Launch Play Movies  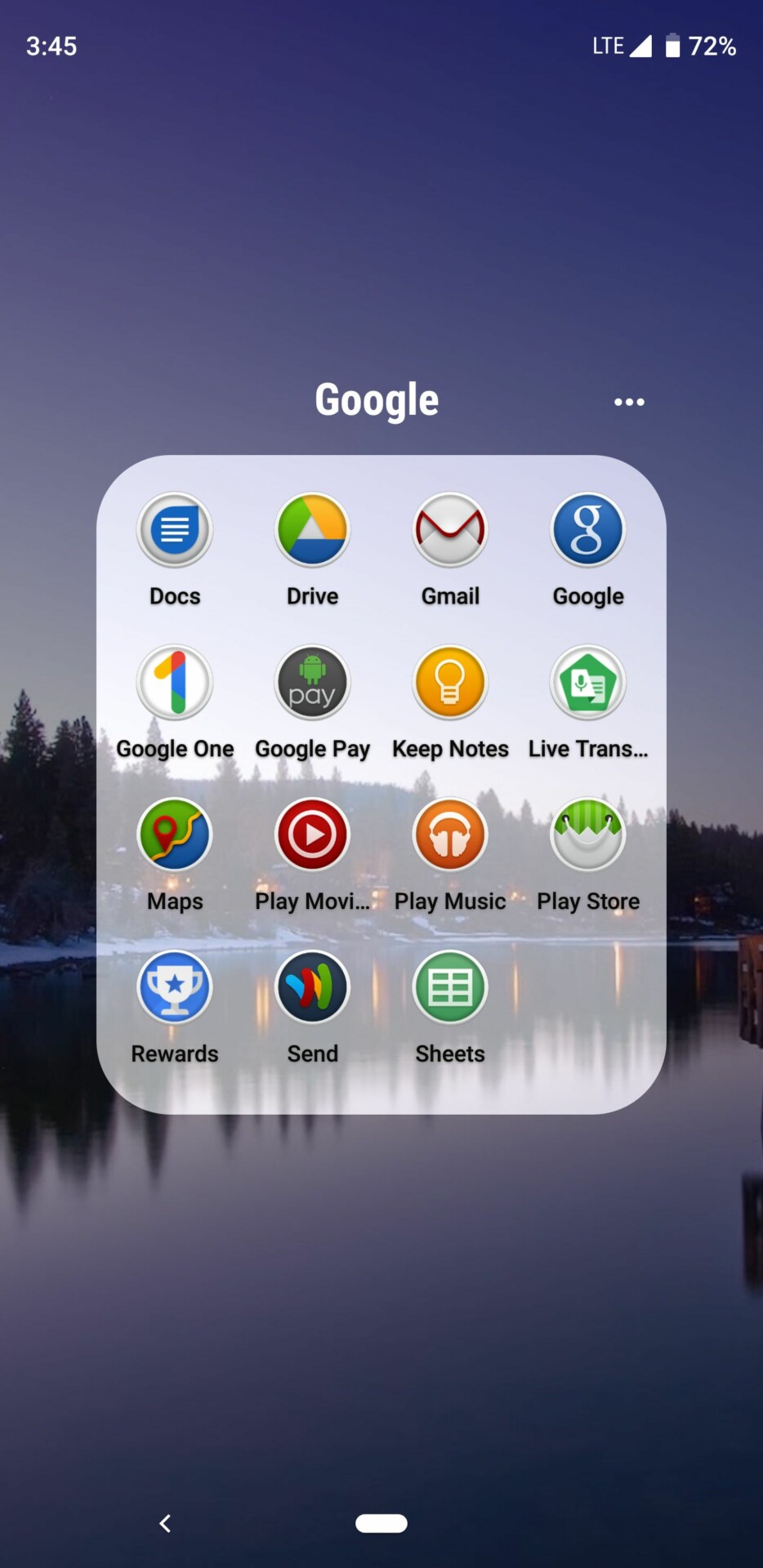(x=312, y=835)
